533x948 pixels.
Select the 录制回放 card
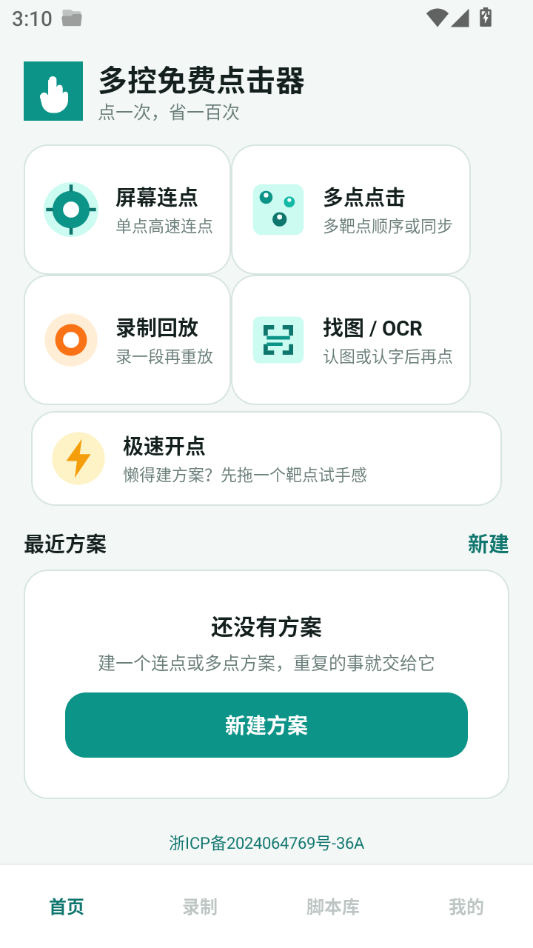(127, 340)
